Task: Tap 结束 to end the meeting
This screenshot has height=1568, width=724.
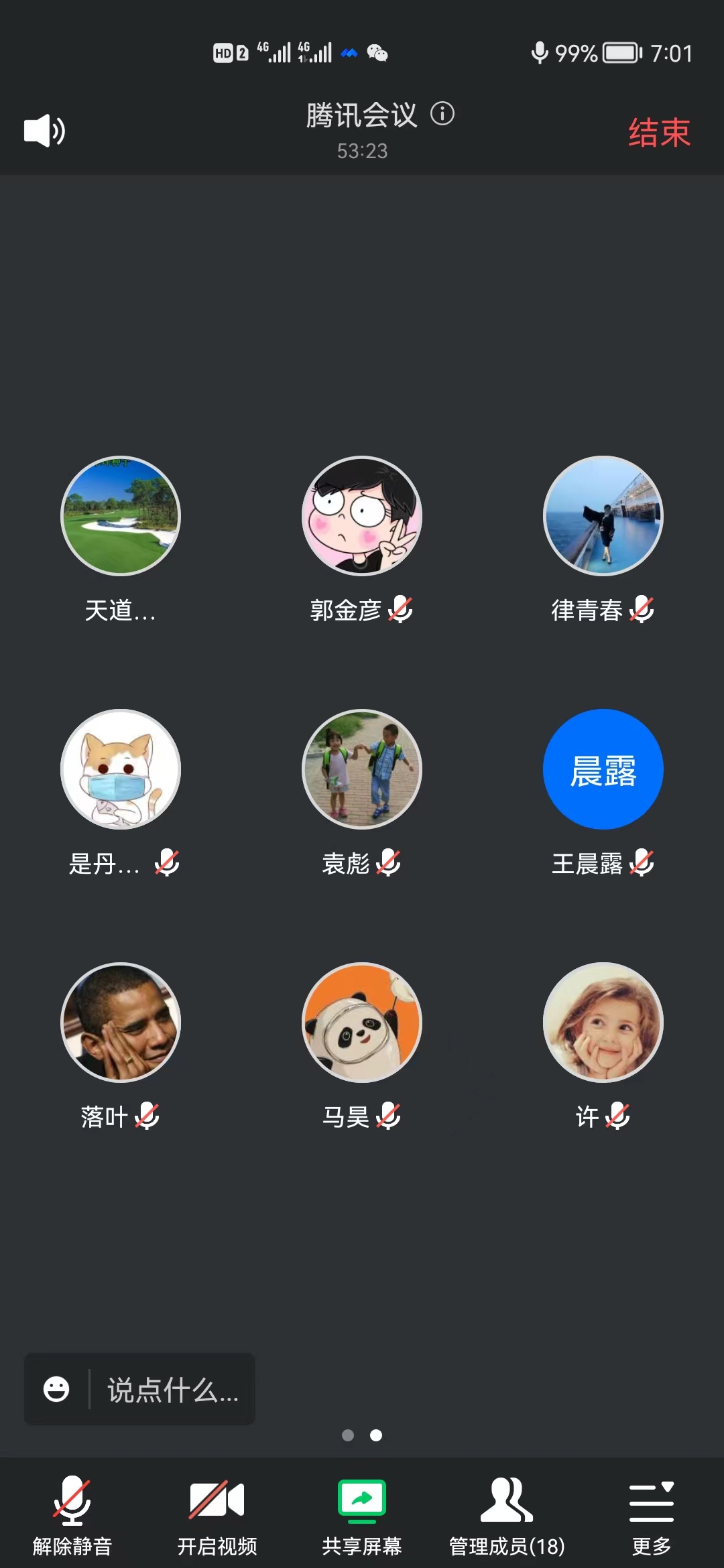Action: (658, 133)
